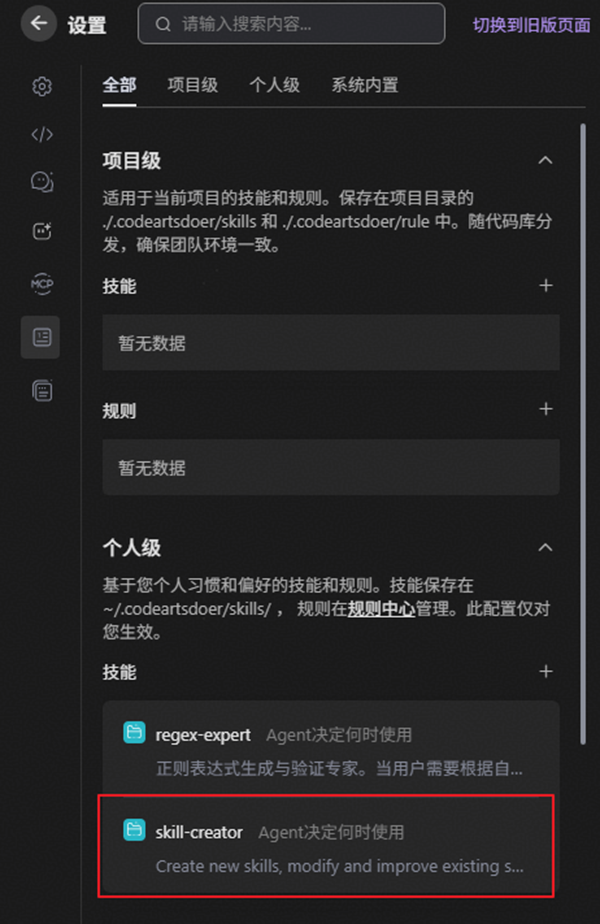Tap the settings search box

(x=291, y=23)
